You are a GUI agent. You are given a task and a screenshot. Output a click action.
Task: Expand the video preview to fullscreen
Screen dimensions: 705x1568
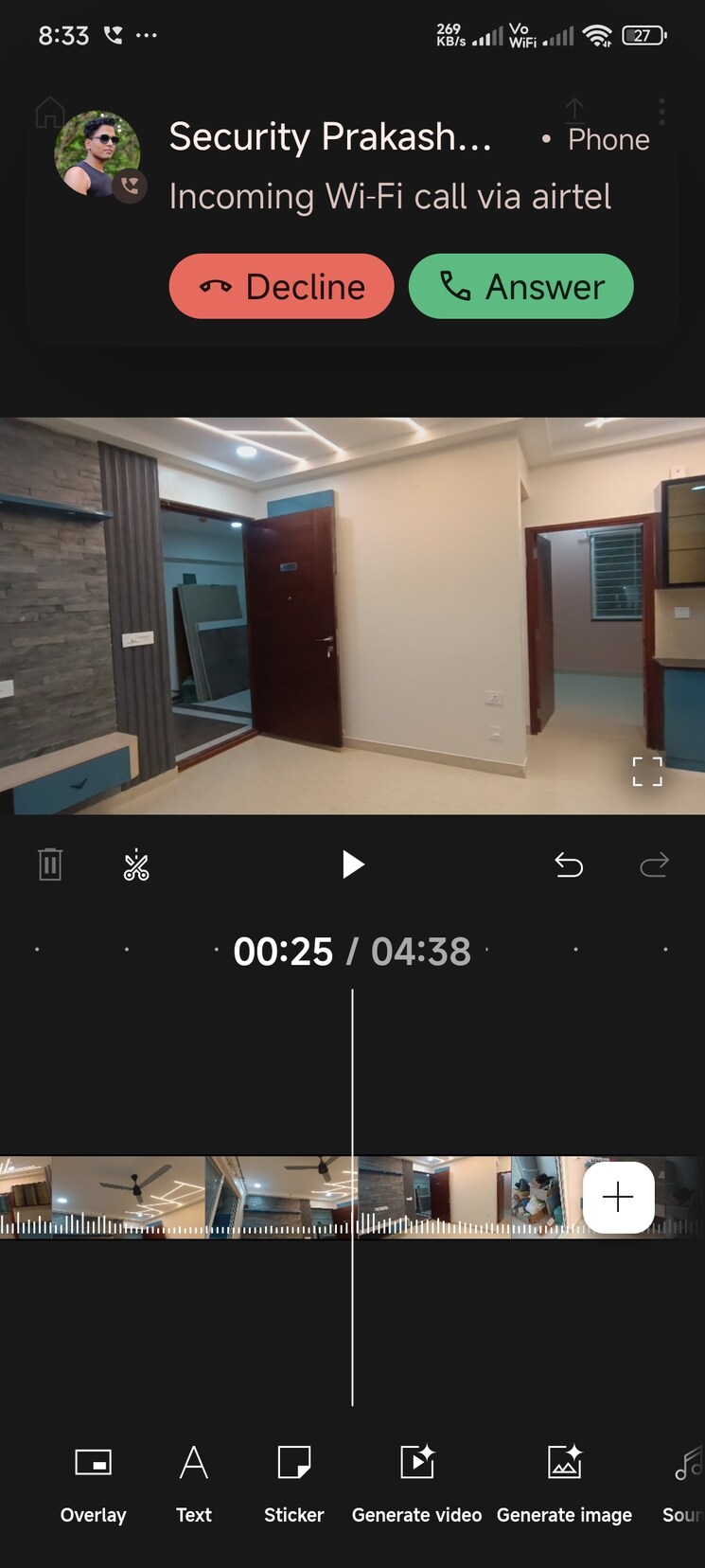coord(646,772)
